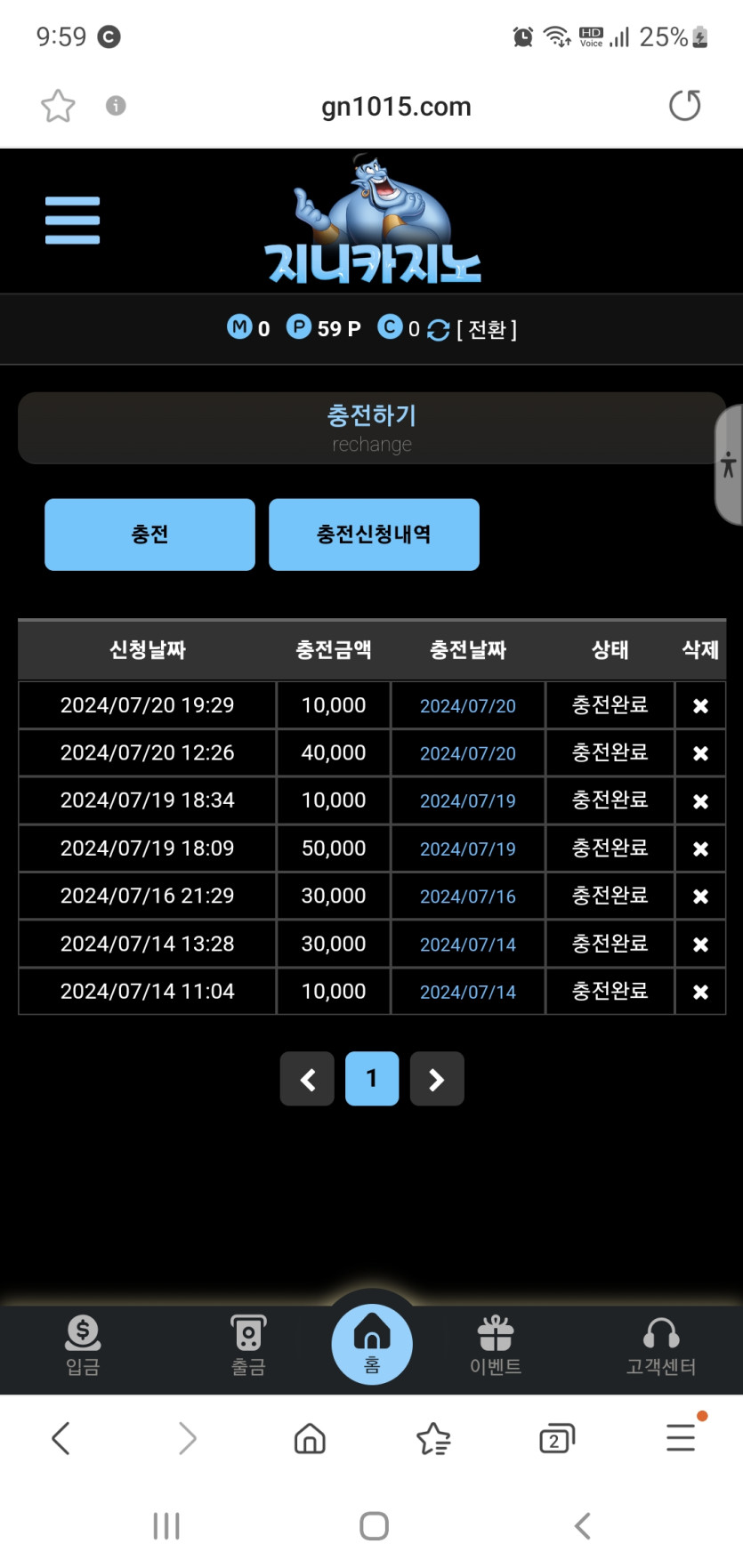
Task: Switch to 충전신청내역 history tab
Action: pos(374,535)
